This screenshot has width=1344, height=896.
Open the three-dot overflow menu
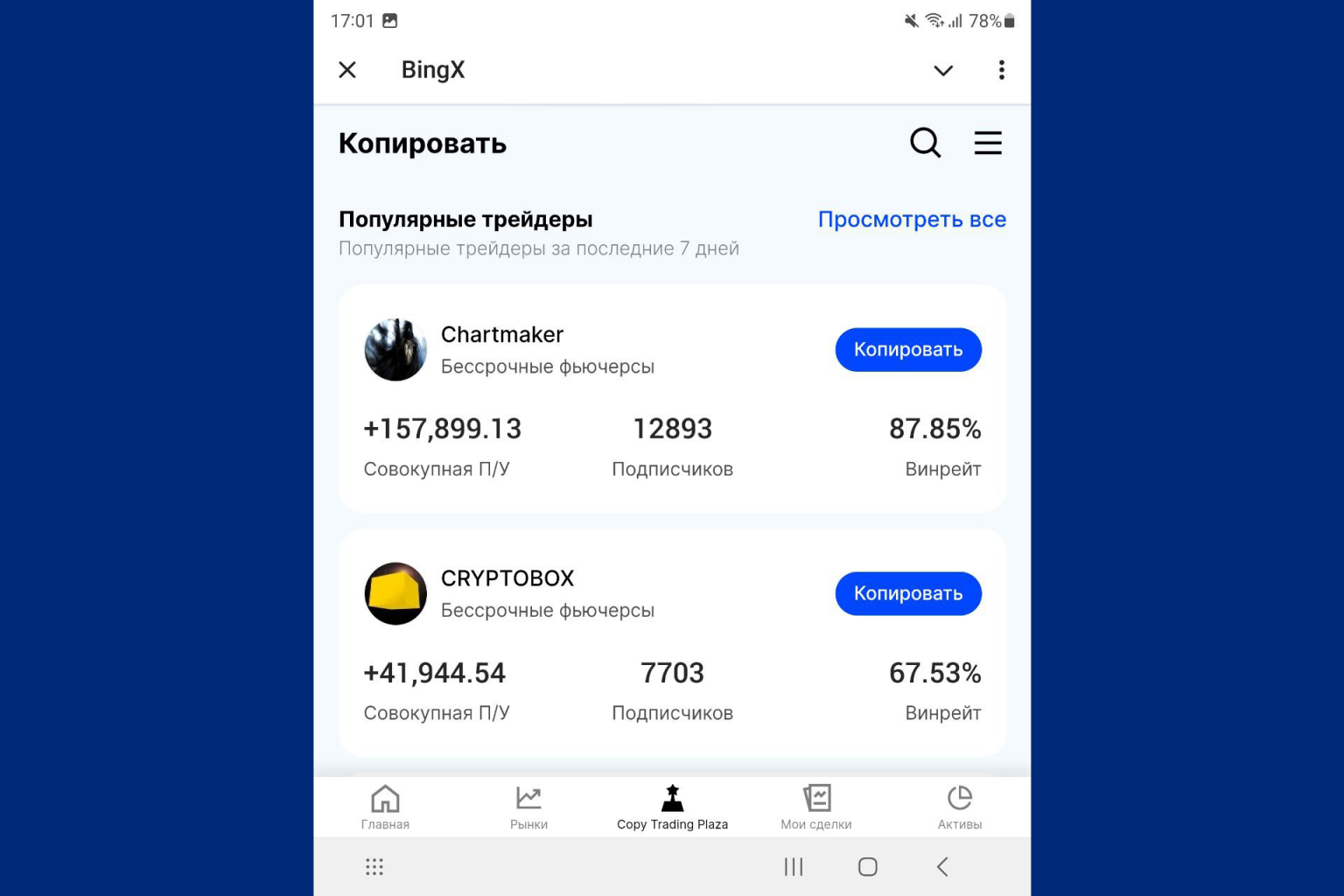coord(1001,70)
